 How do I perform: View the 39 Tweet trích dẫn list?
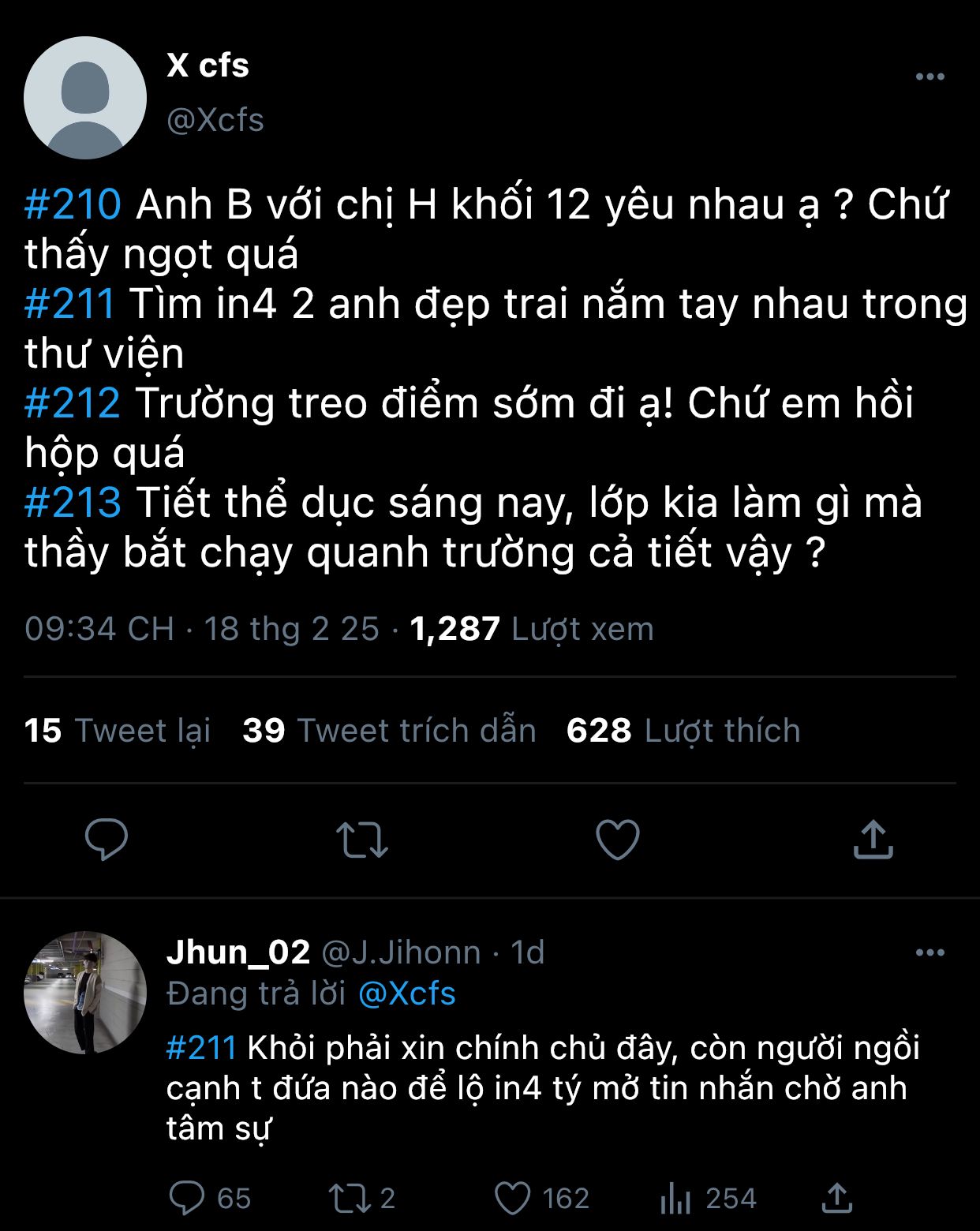coord(389,731)
